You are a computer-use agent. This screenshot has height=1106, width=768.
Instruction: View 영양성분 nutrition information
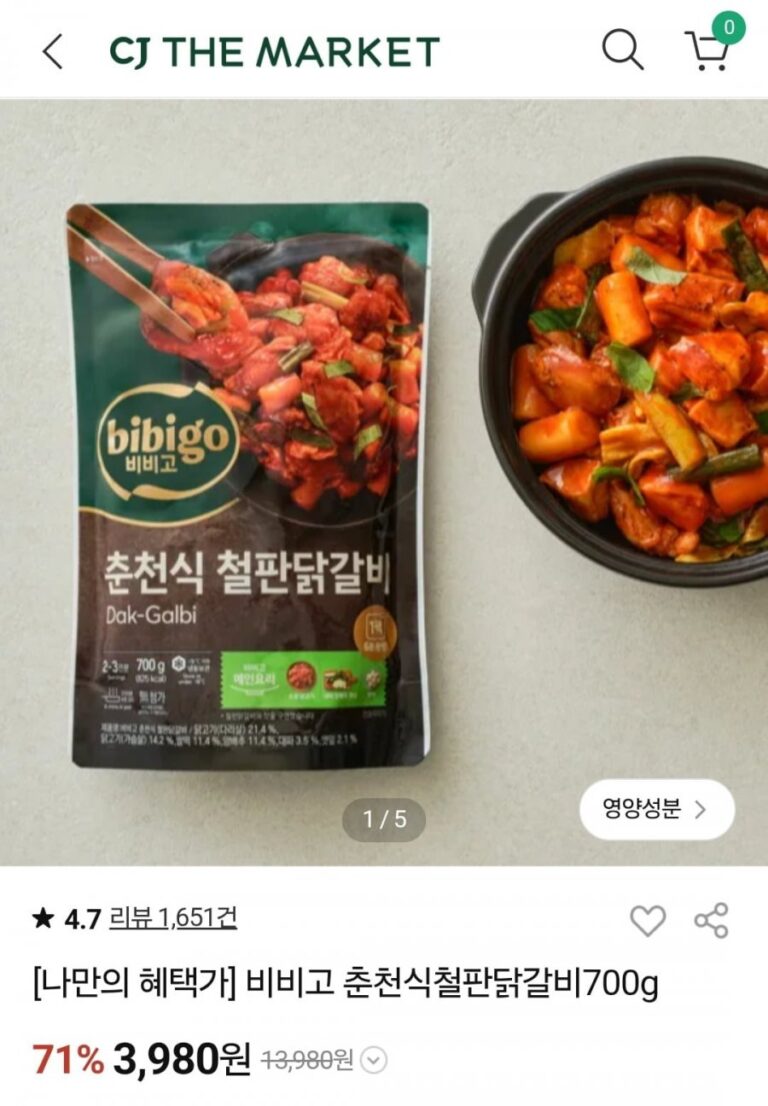(656, 809)
